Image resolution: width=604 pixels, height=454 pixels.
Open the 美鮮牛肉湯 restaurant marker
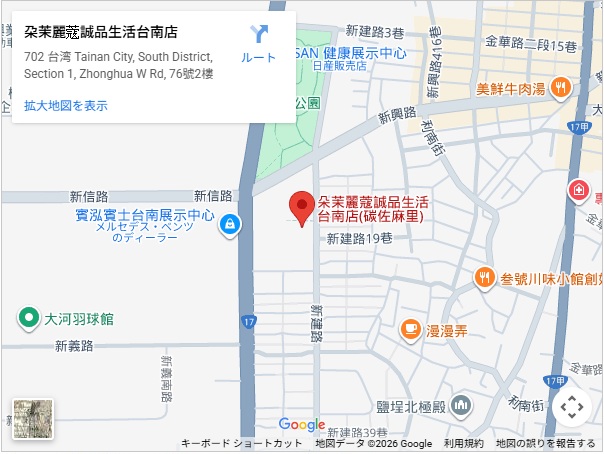point(562,88)
